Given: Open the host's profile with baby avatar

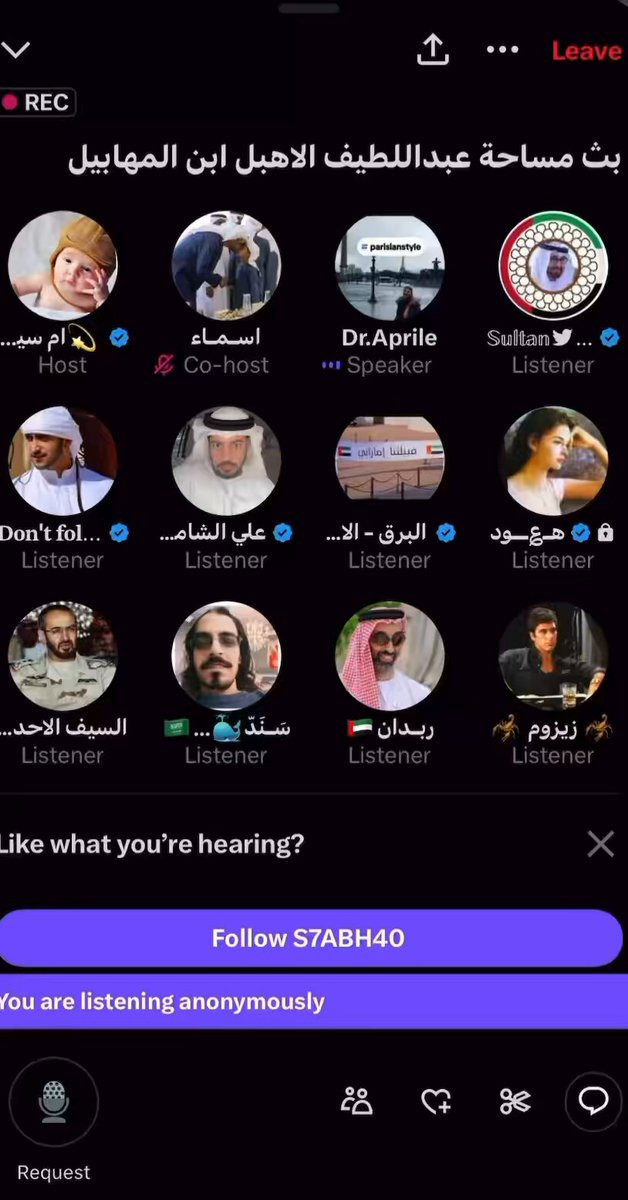Looking at the screenshot, I should (x=62, y=265).
